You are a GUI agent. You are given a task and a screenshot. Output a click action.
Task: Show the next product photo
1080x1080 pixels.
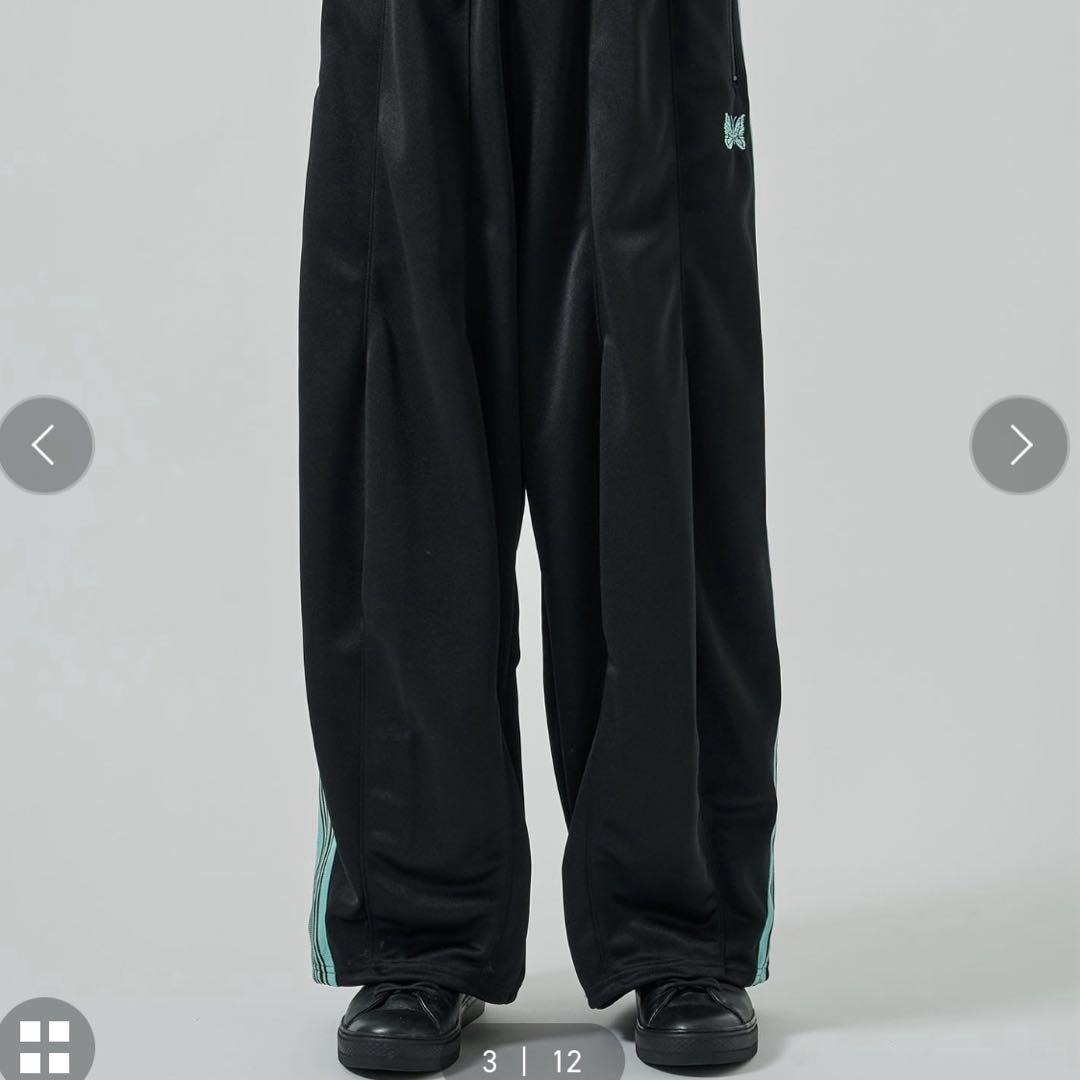pyautogui.click(x=1019, y=445)
